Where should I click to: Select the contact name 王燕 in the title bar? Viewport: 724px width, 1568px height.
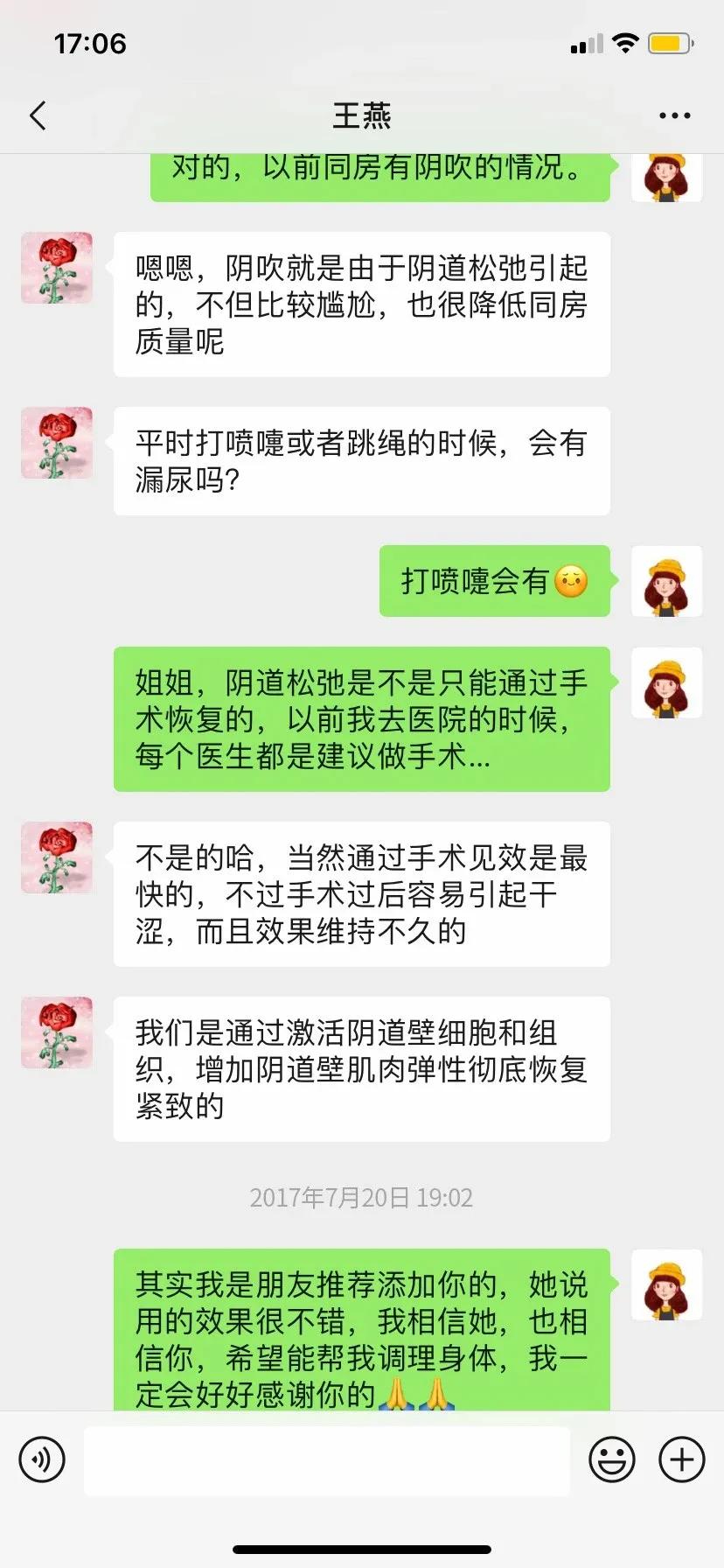362,115
